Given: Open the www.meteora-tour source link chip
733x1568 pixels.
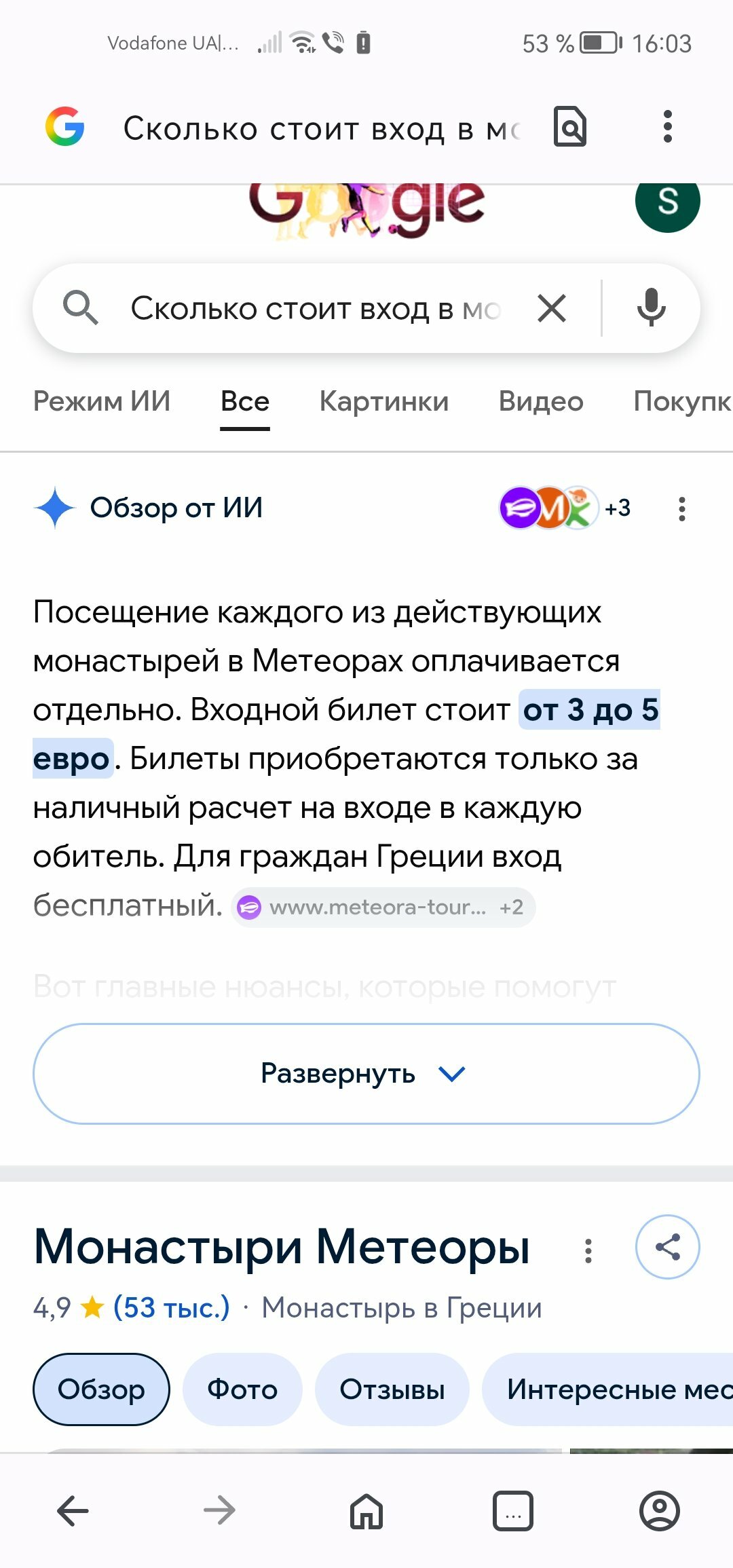Looking at the screenshot, I should click(x=383, y=908).
